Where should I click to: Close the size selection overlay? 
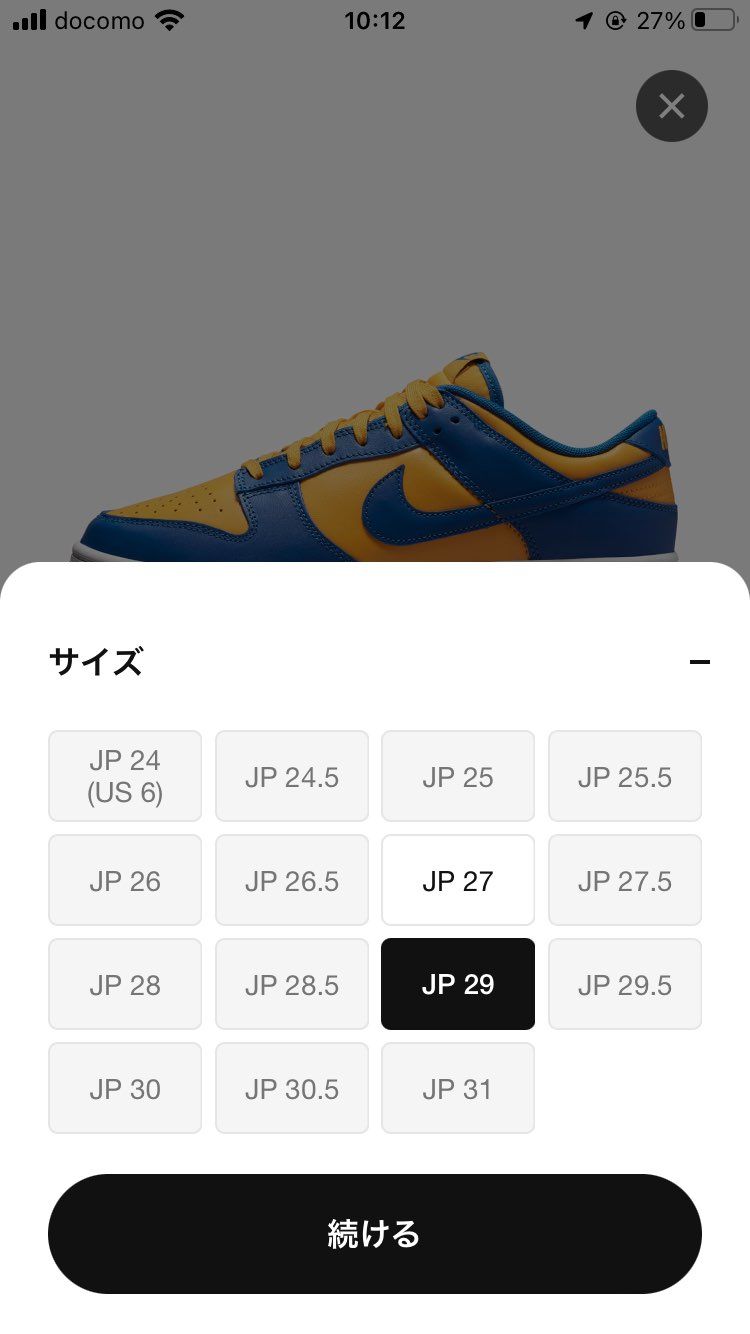coord(671,106)
